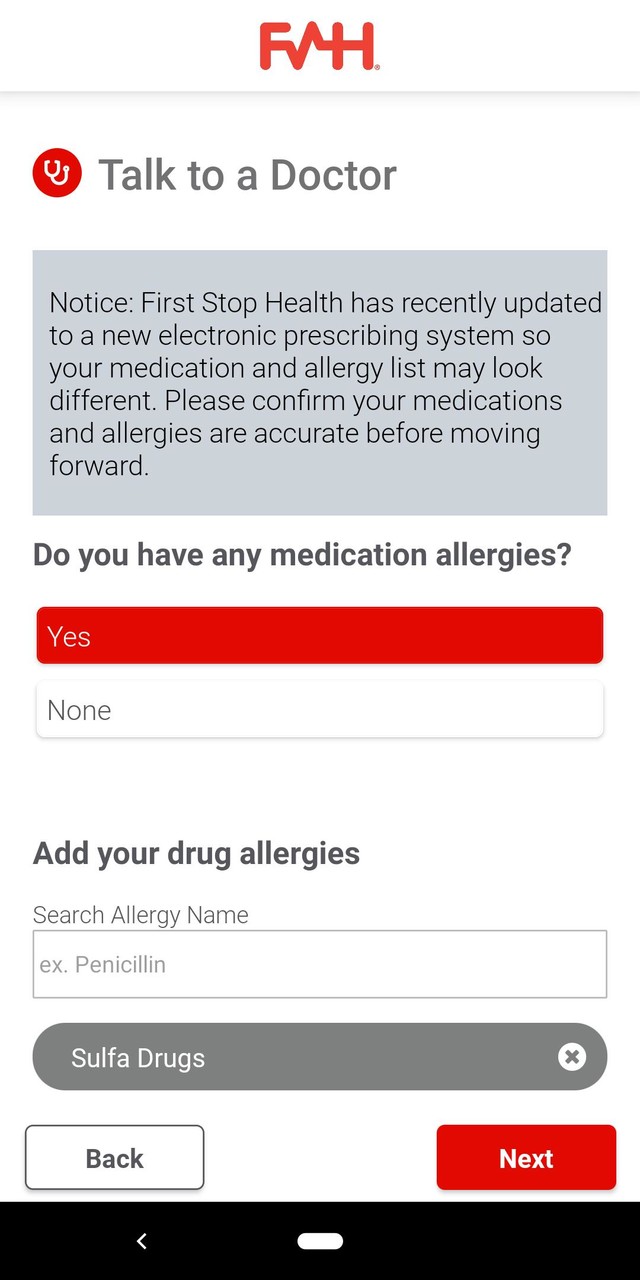Tap the system back arrow
The width and height of the screenshot is (640, 1280).
point(142,1241)
